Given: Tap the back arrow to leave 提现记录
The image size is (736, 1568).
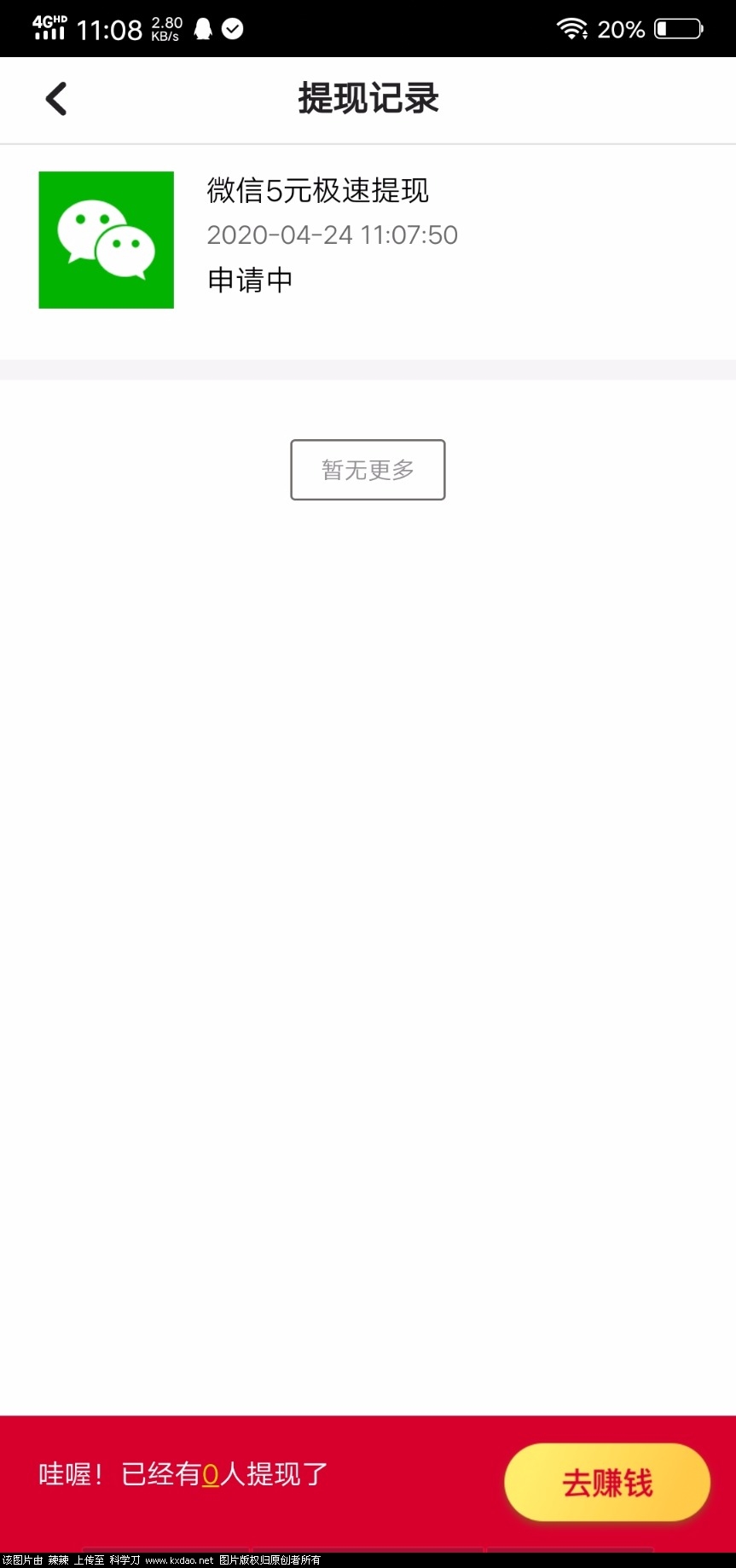Looking at the screenshot, I should 55,98.
